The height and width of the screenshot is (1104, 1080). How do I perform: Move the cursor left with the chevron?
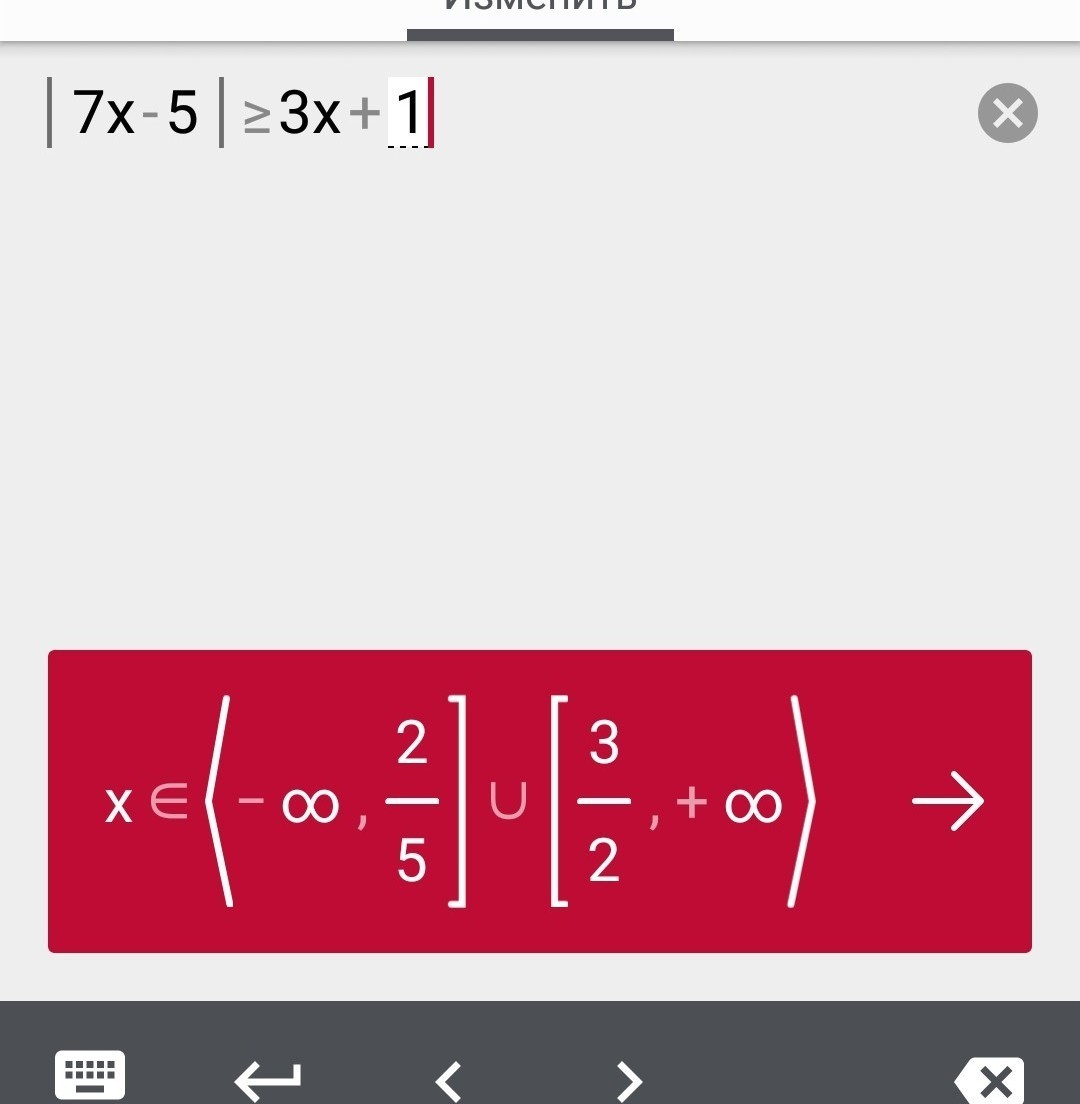(449, 1080)
